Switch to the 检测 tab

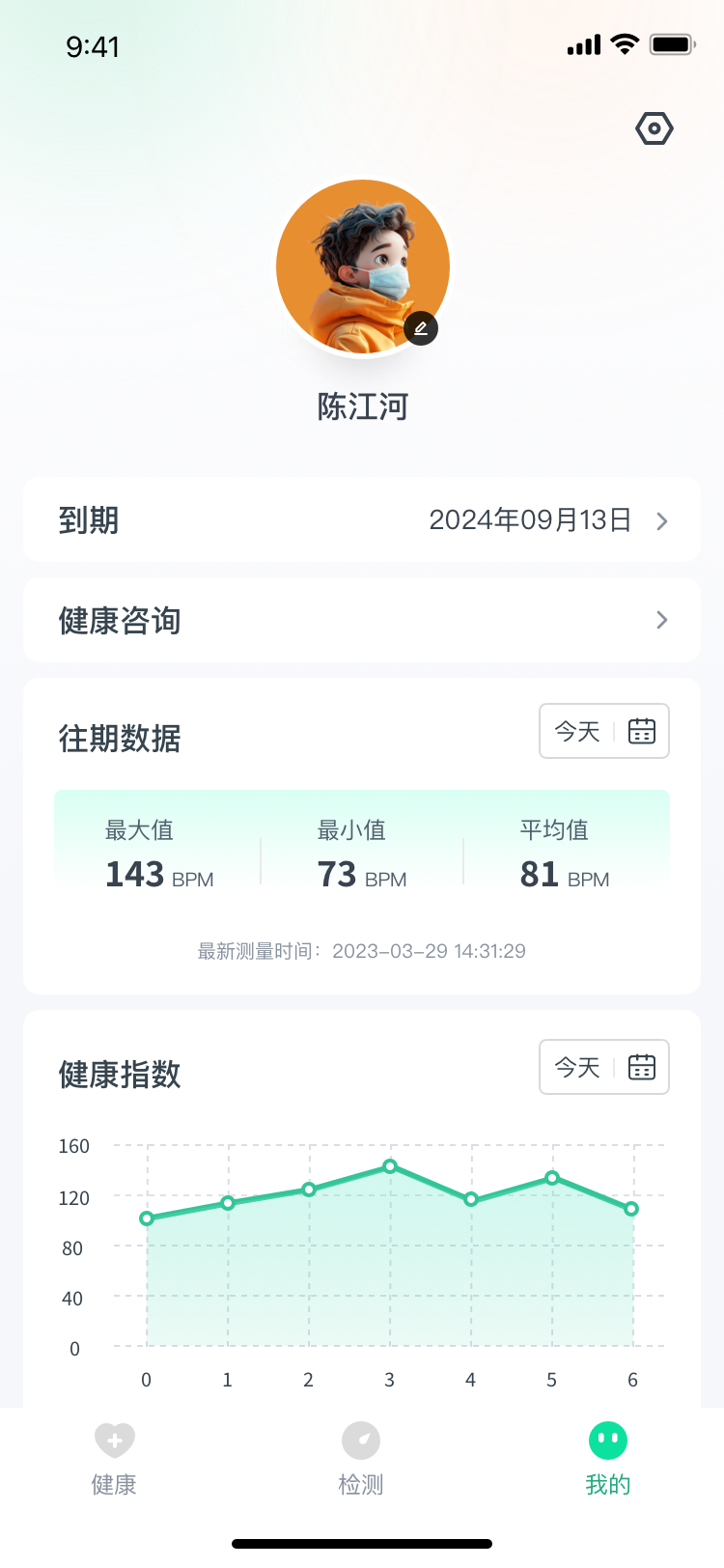361,1458
